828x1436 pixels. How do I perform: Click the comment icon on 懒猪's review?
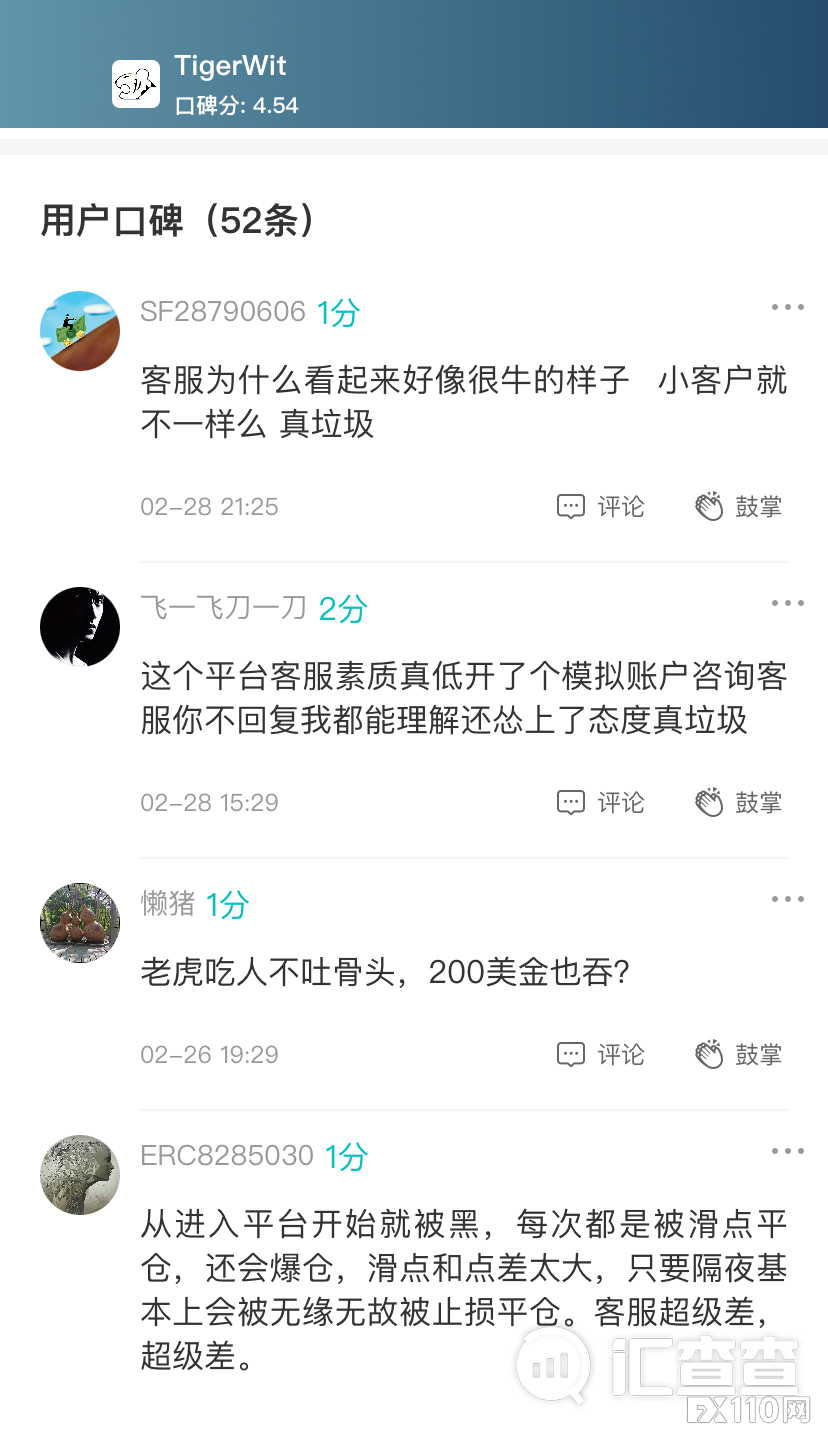point(570,1054)
